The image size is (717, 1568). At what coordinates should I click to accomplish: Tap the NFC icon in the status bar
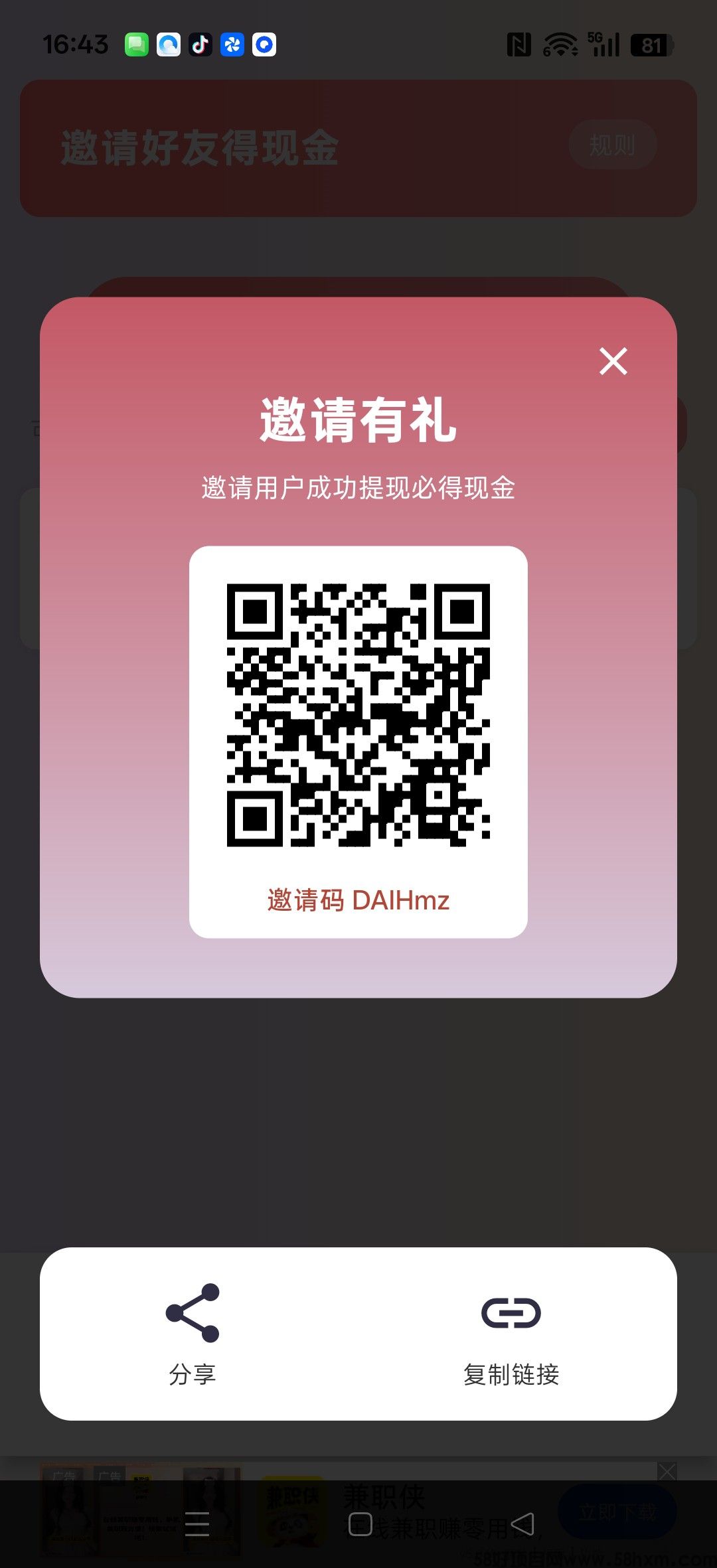click(x=518, y=43)
